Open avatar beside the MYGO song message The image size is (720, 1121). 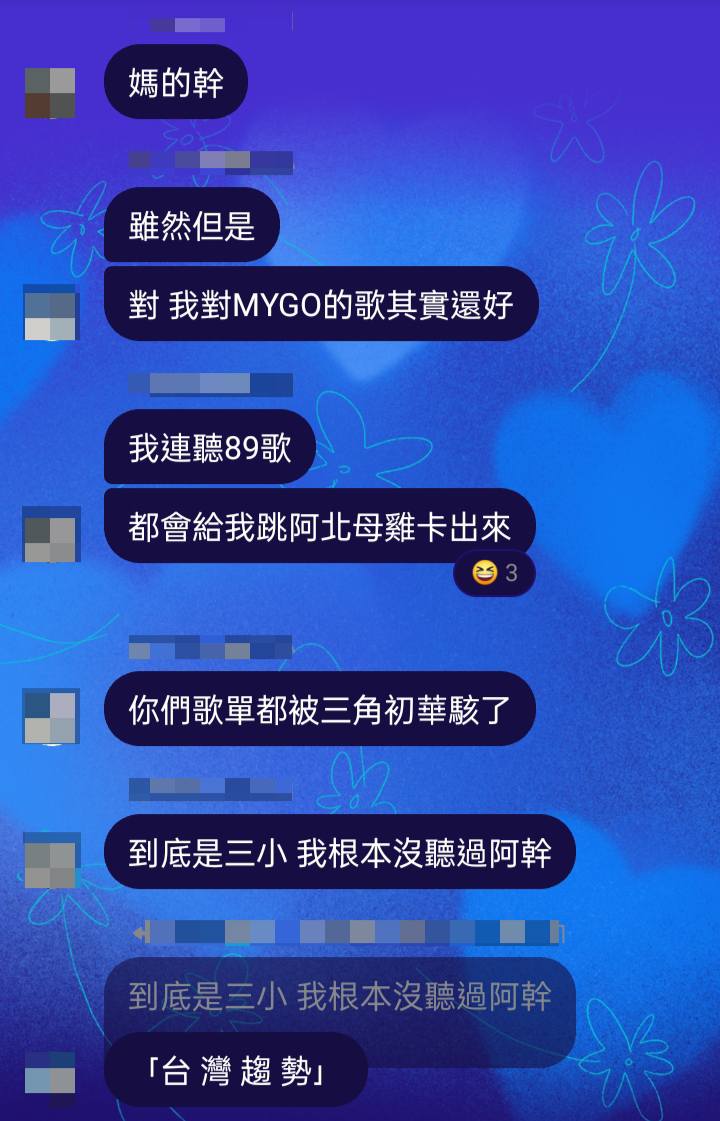pyautogui.click(x=50, y=311)
